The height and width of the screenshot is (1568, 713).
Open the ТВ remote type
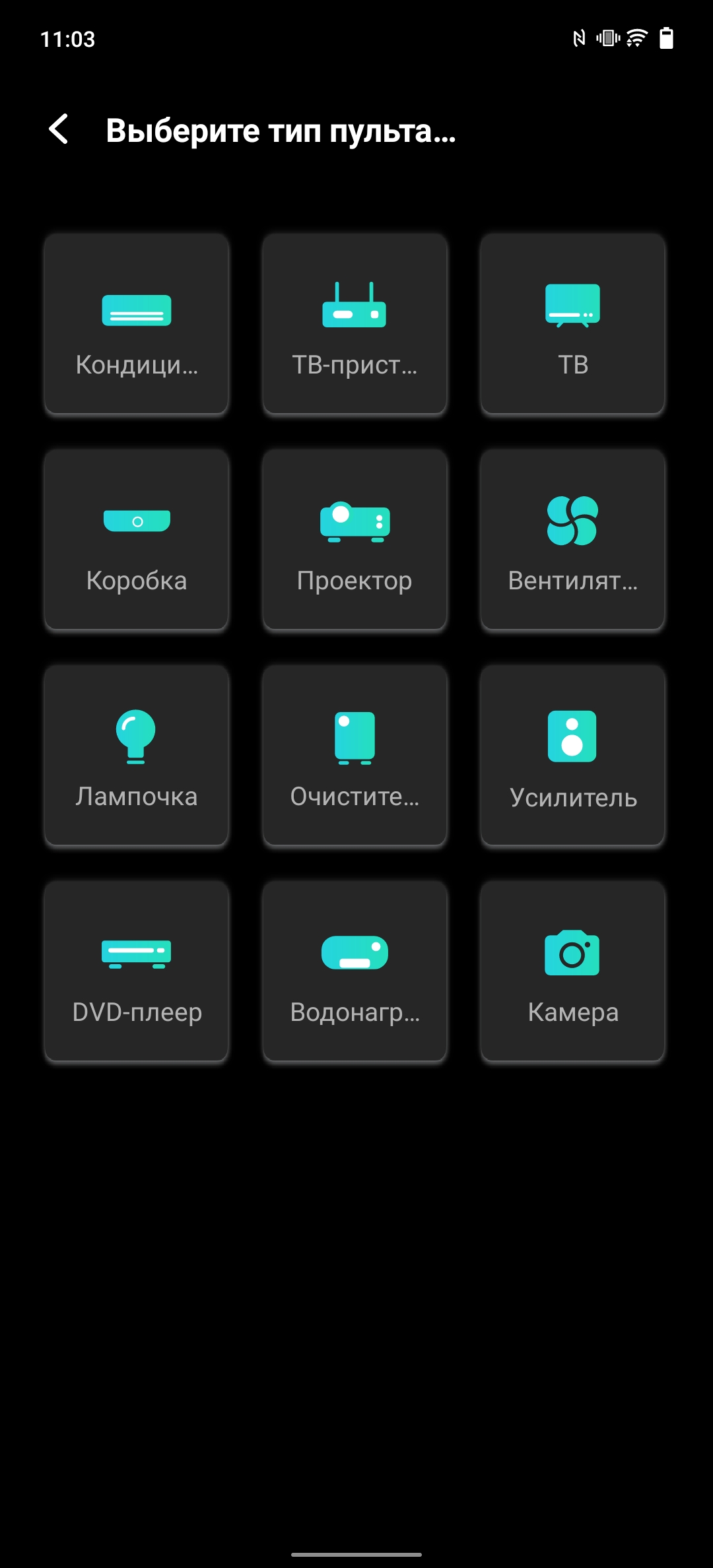click(572, 324)
